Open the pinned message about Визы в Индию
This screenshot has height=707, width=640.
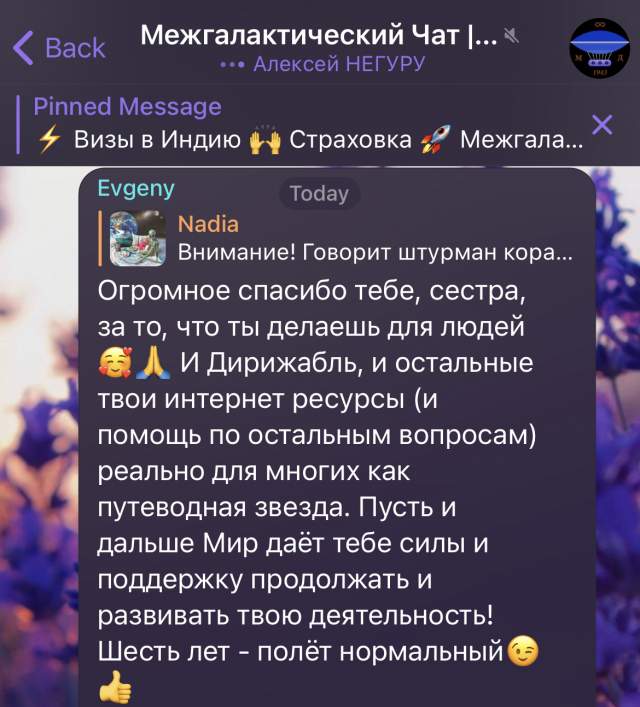(300, 124)
